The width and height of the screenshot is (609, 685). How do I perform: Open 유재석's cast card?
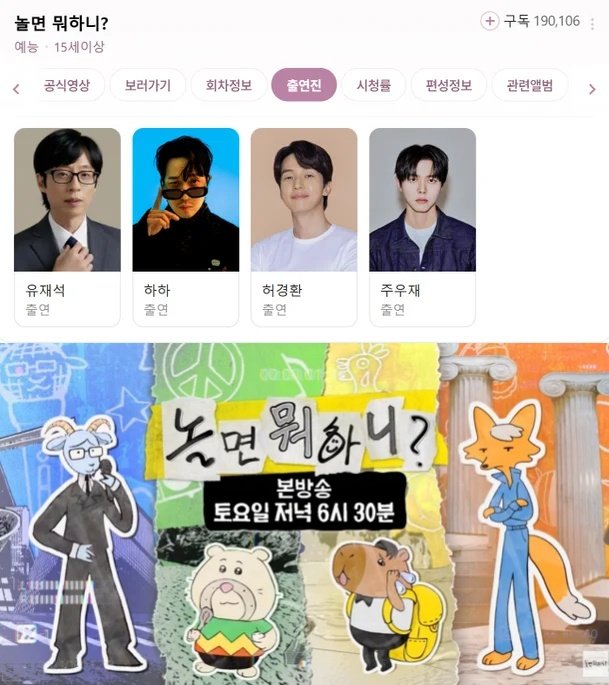pos(67,226)
